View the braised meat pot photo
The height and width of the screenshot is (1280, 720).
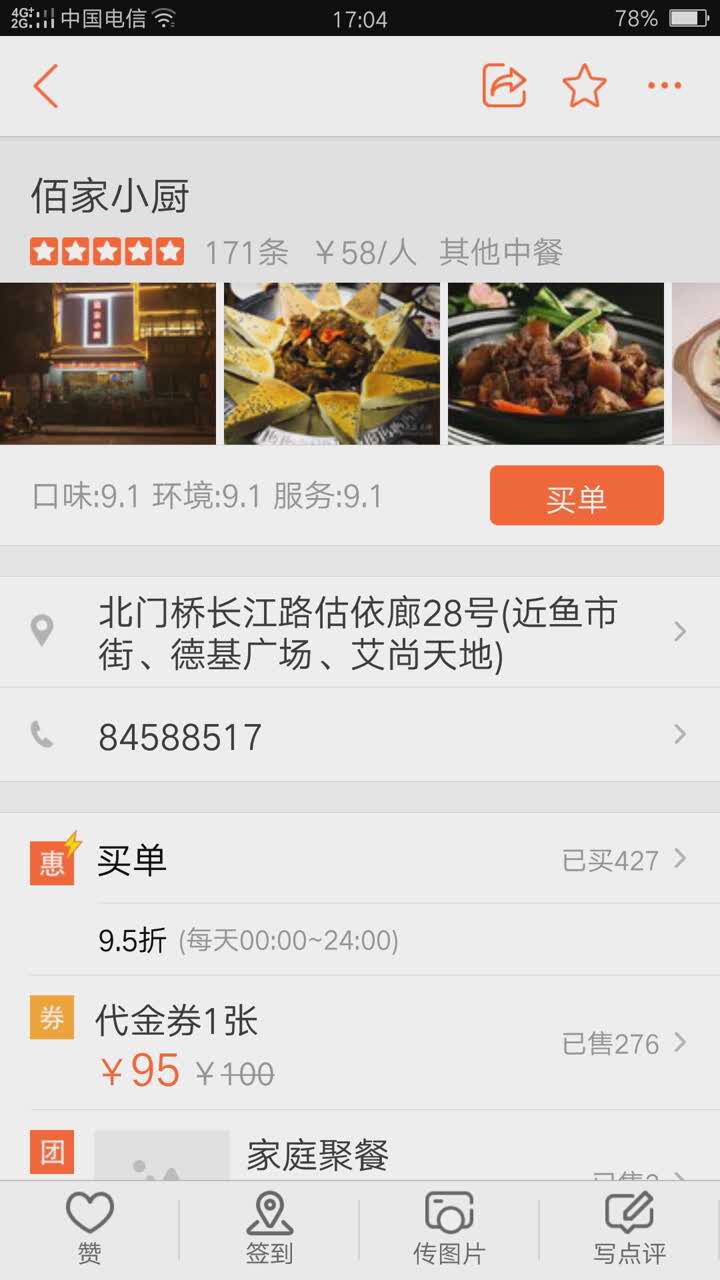pyautogui.click(x=556, y=363)
